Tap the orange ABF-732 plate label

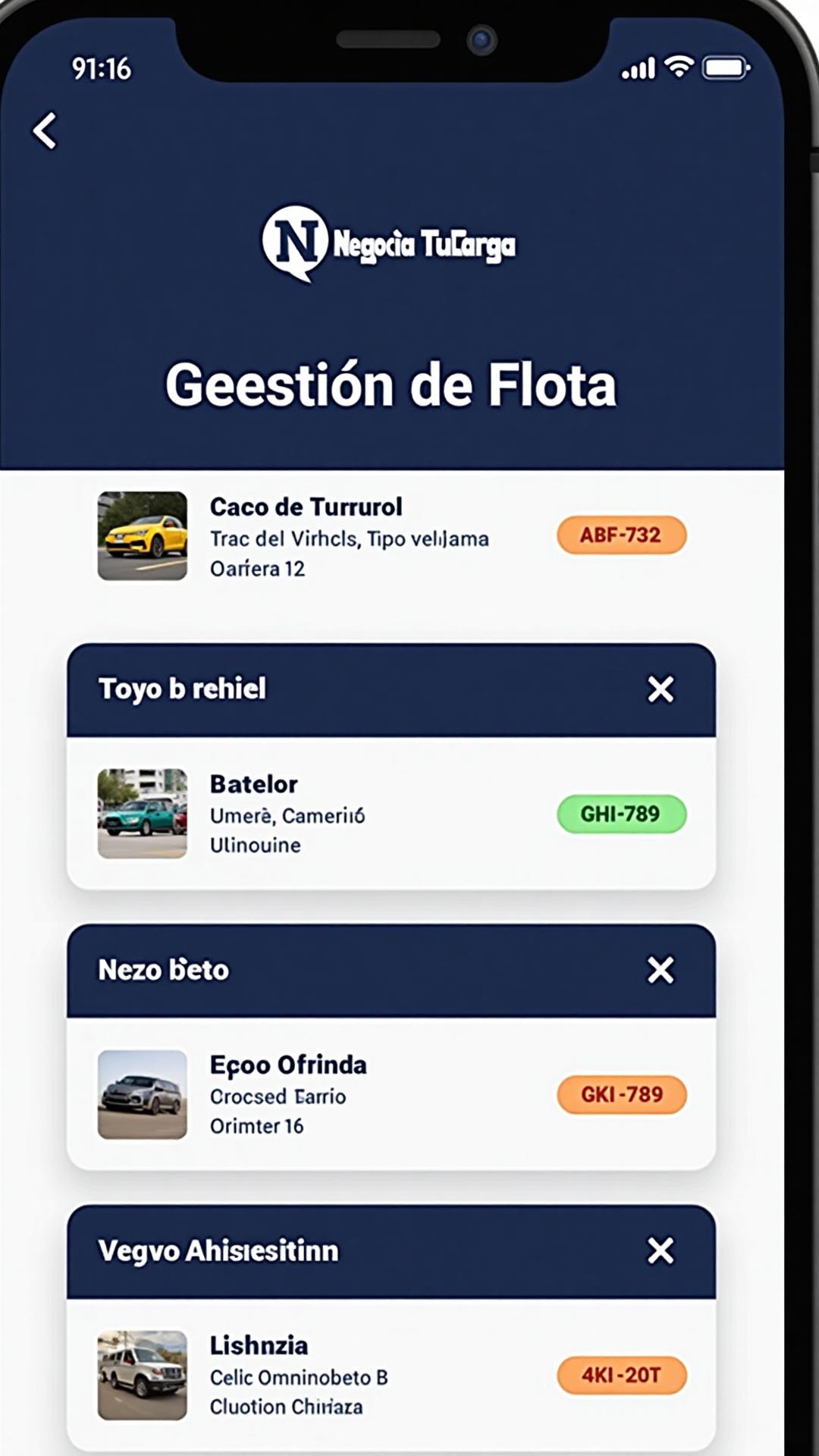(x=621, y=535)
